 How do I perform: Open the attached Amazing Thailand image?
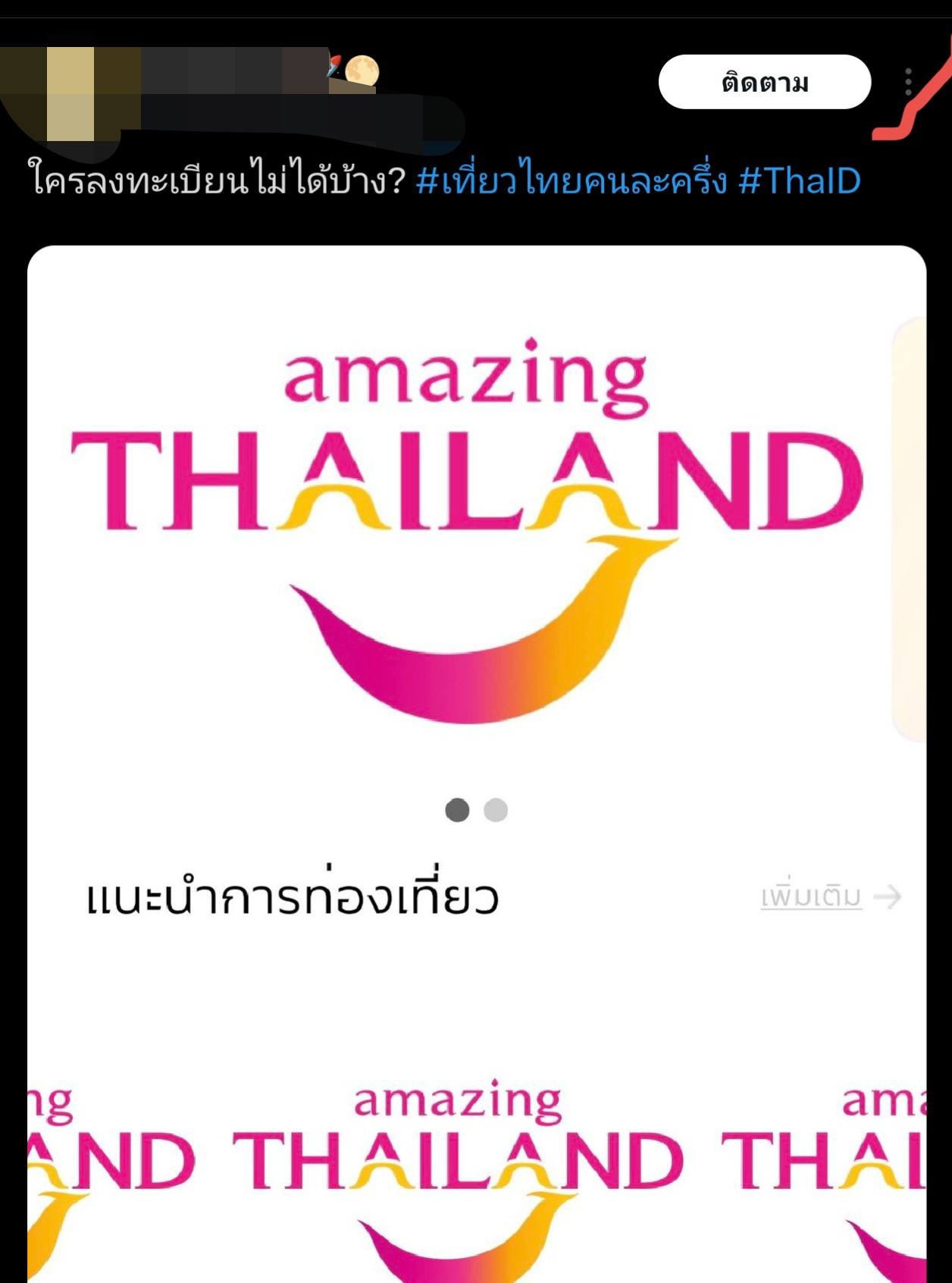pos(476,682)
